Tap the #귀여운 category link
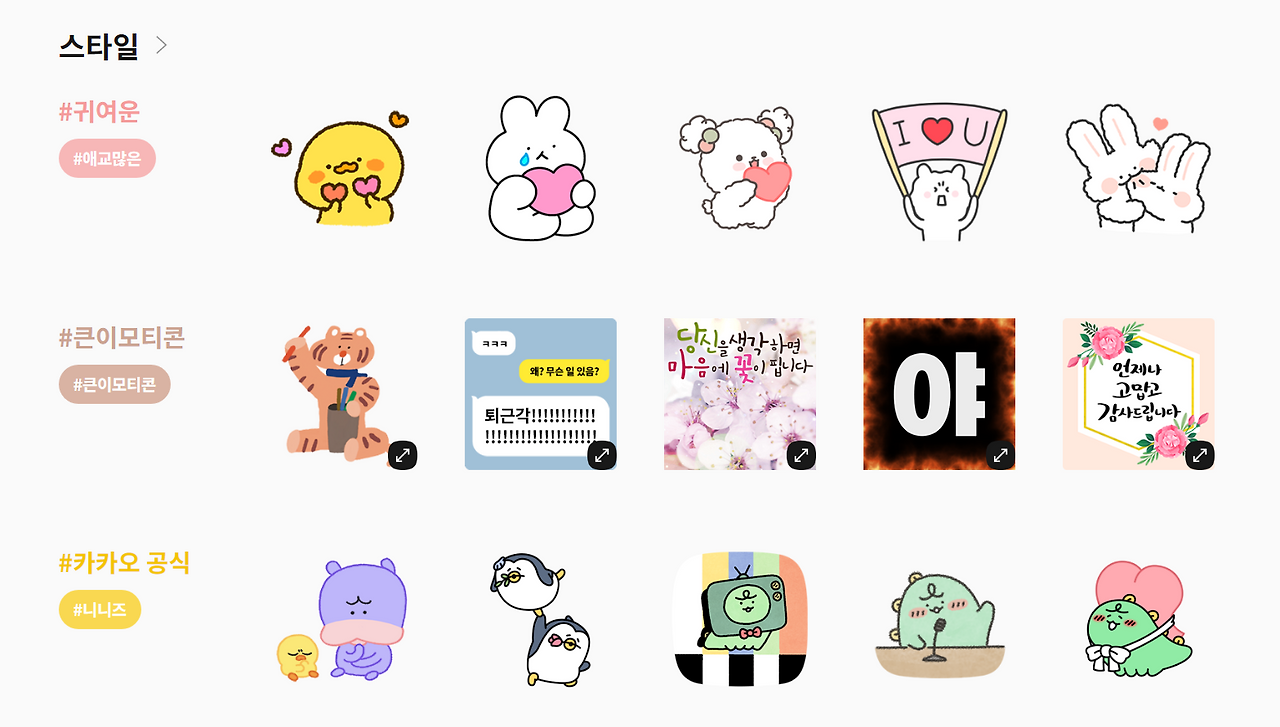The image size is (1280, 727). pos(99,111)
